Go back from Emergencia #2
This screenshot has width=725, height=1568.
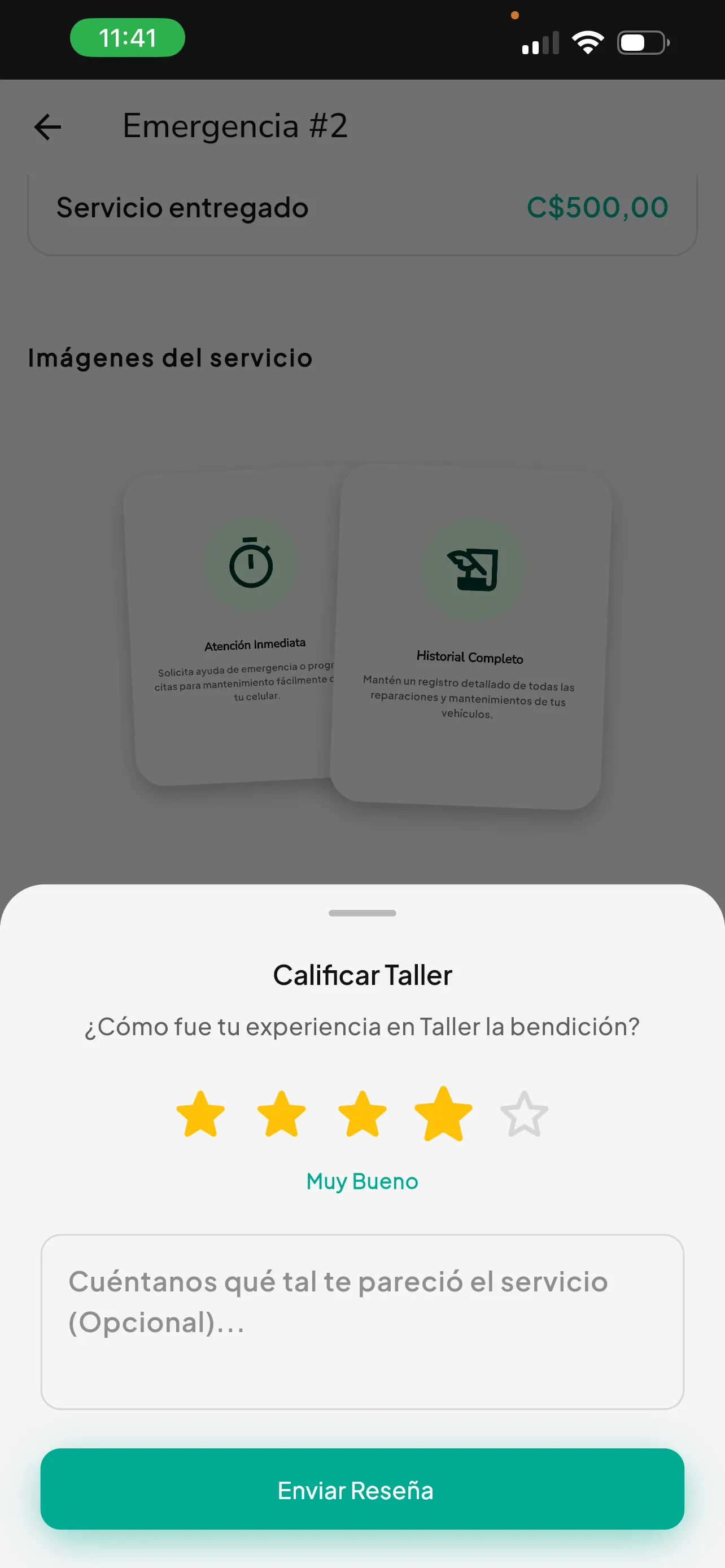point(47,126)
